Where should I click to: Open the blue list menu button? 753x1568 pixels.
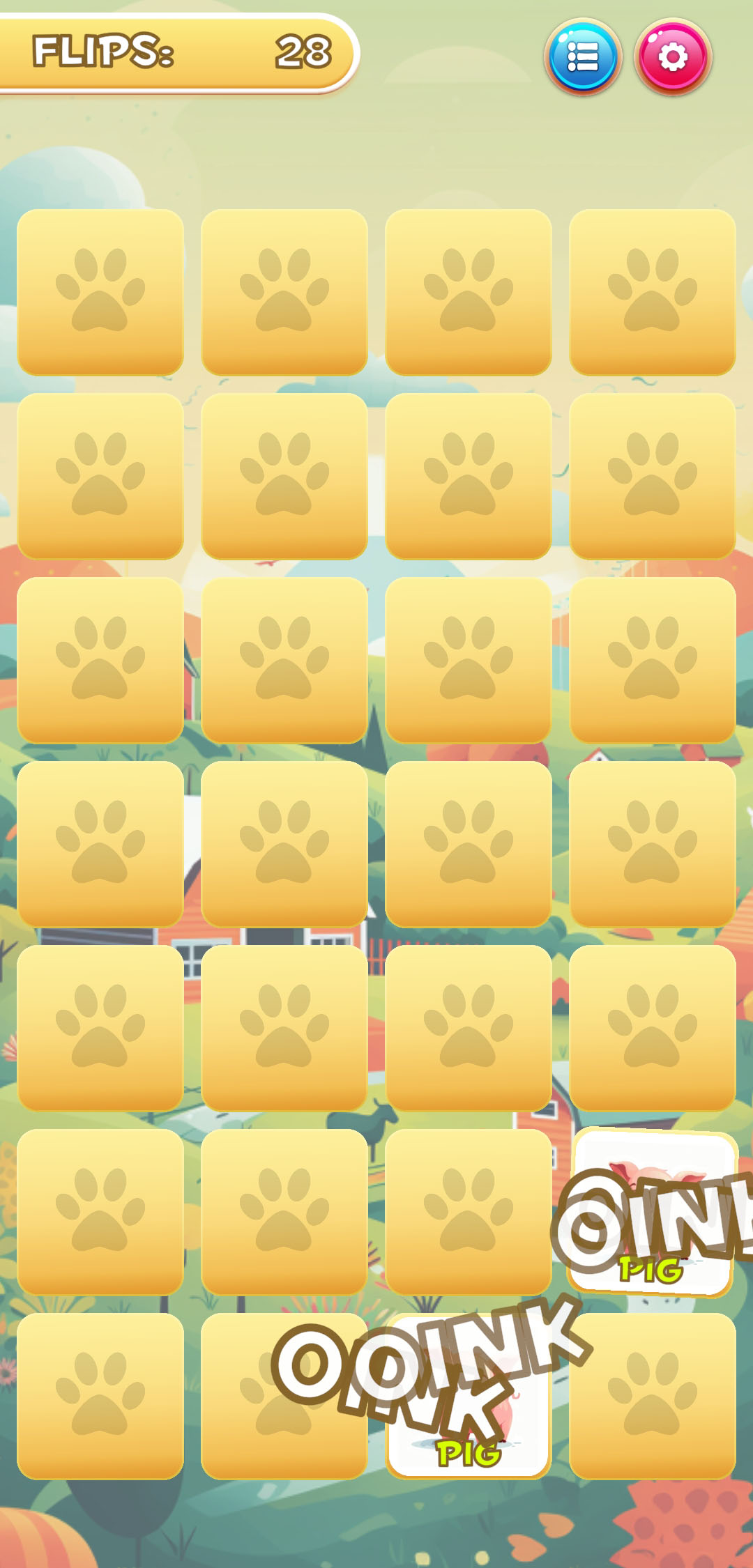click(x=583, y=56)
